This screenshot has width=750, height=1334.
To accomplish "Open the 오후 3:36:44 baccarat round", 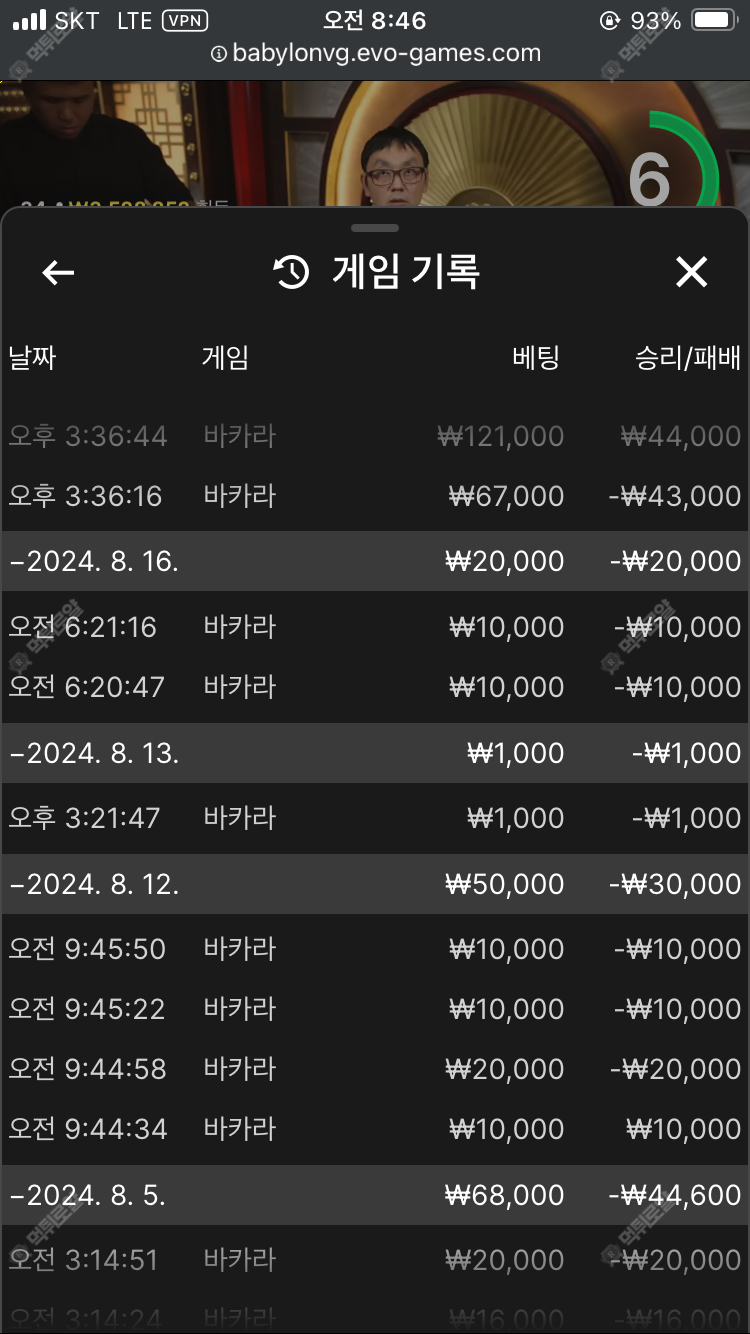I will 375,436.
